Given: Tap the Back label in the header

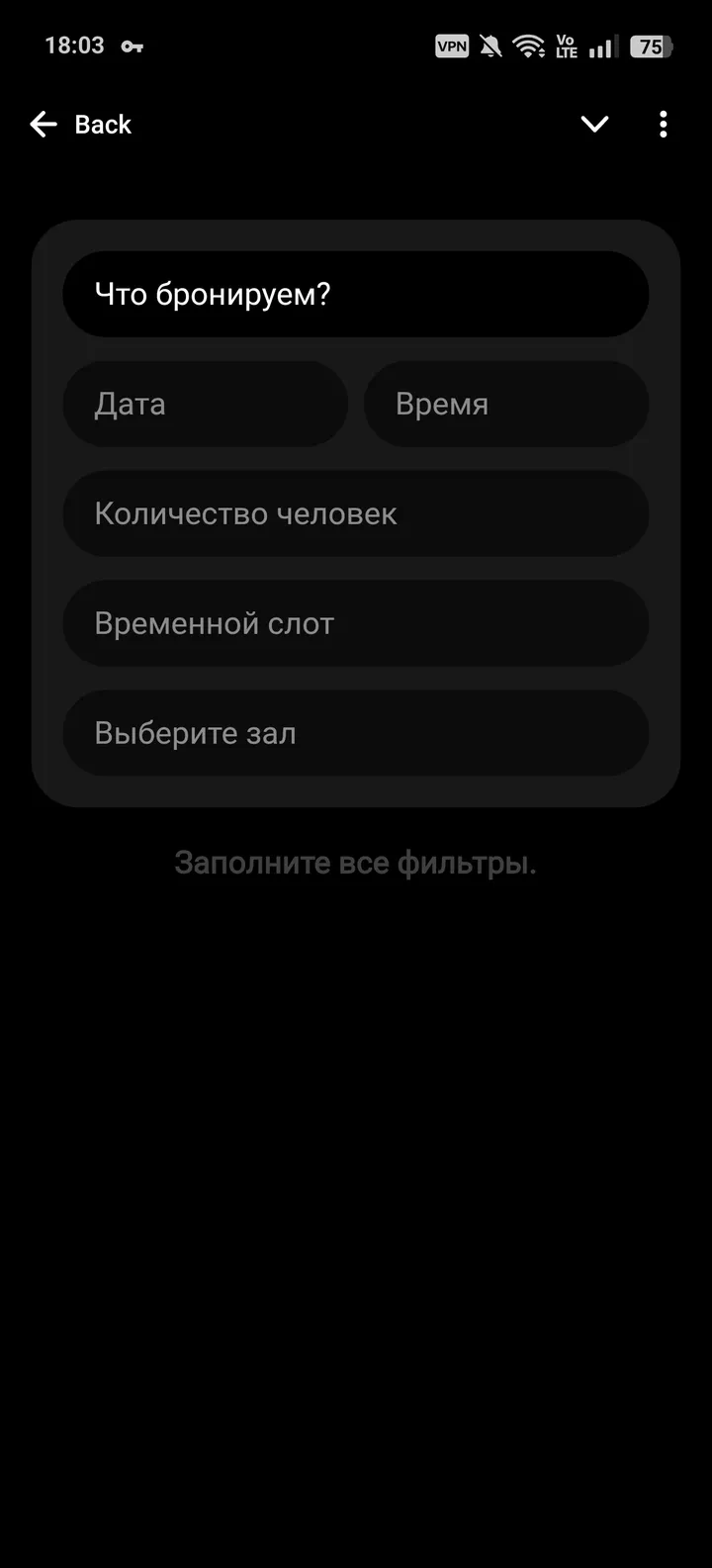Looking at the screenshot, I should [102, 124].
